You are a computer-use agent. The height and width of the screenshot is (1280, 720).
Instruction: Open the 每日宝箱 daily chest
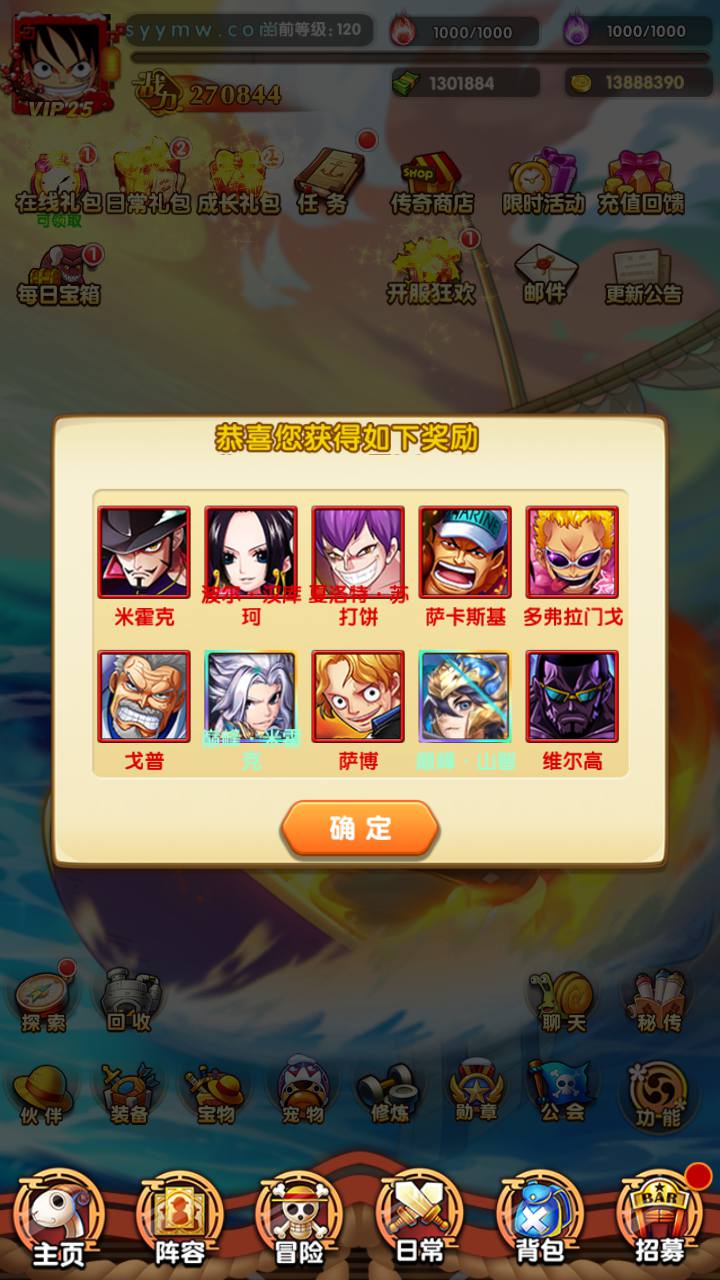pos(60,273)
